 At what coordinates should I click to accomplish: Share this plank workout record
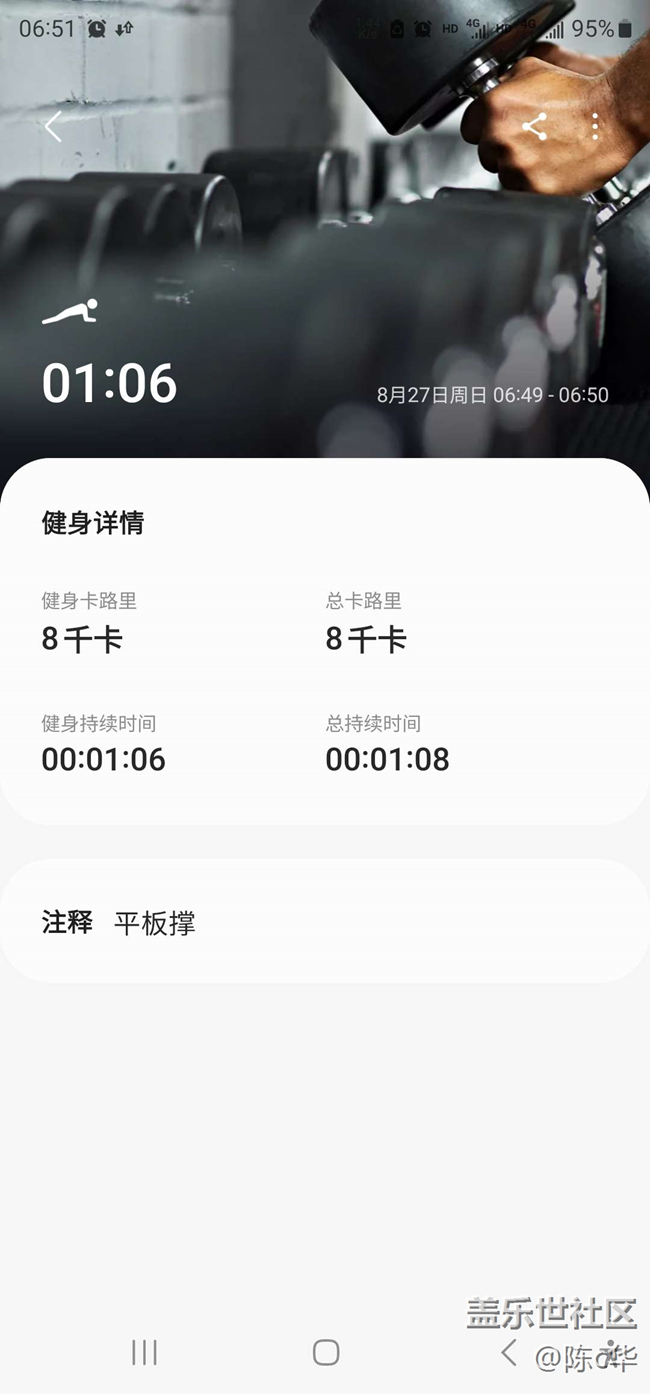[535, 127]
